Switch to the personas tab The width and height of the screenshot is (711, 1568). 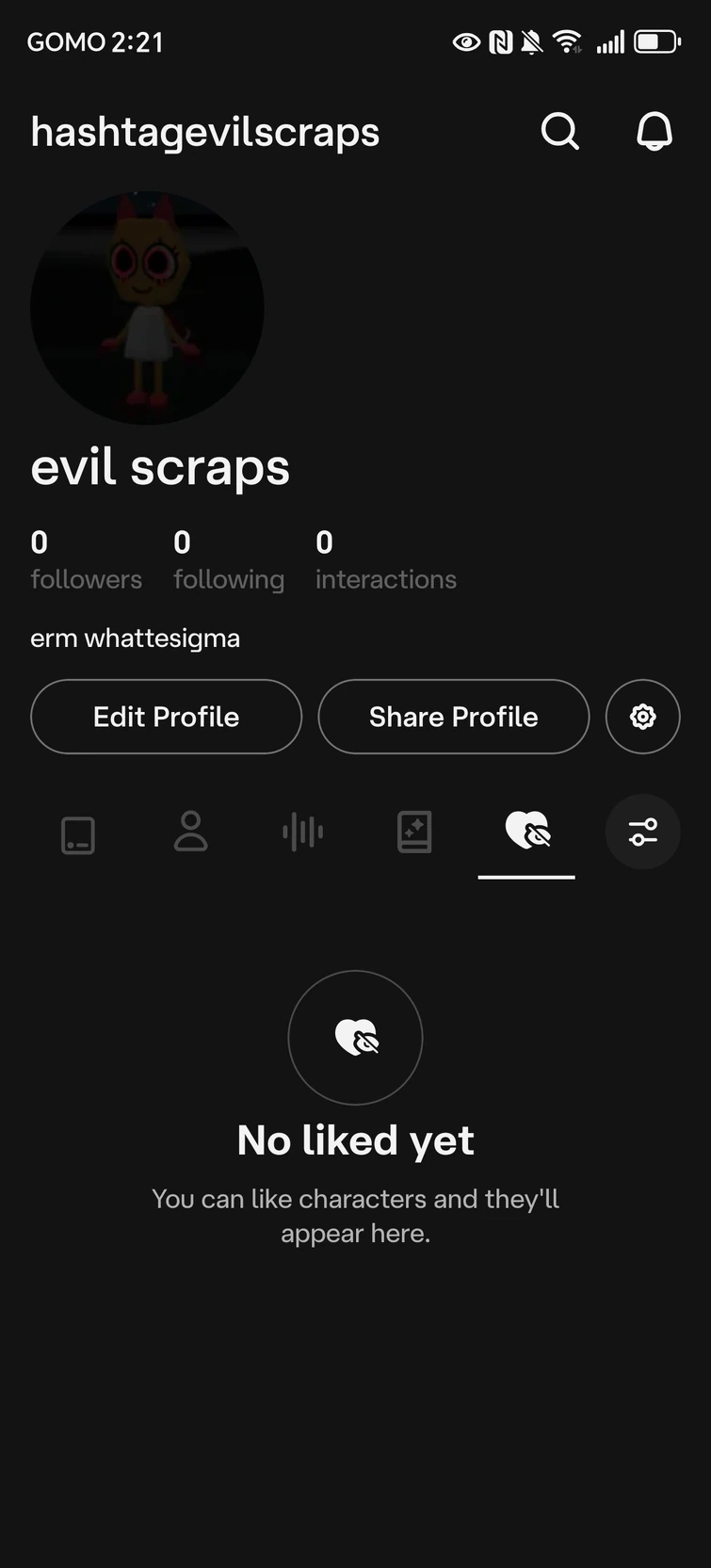[190, 832]
